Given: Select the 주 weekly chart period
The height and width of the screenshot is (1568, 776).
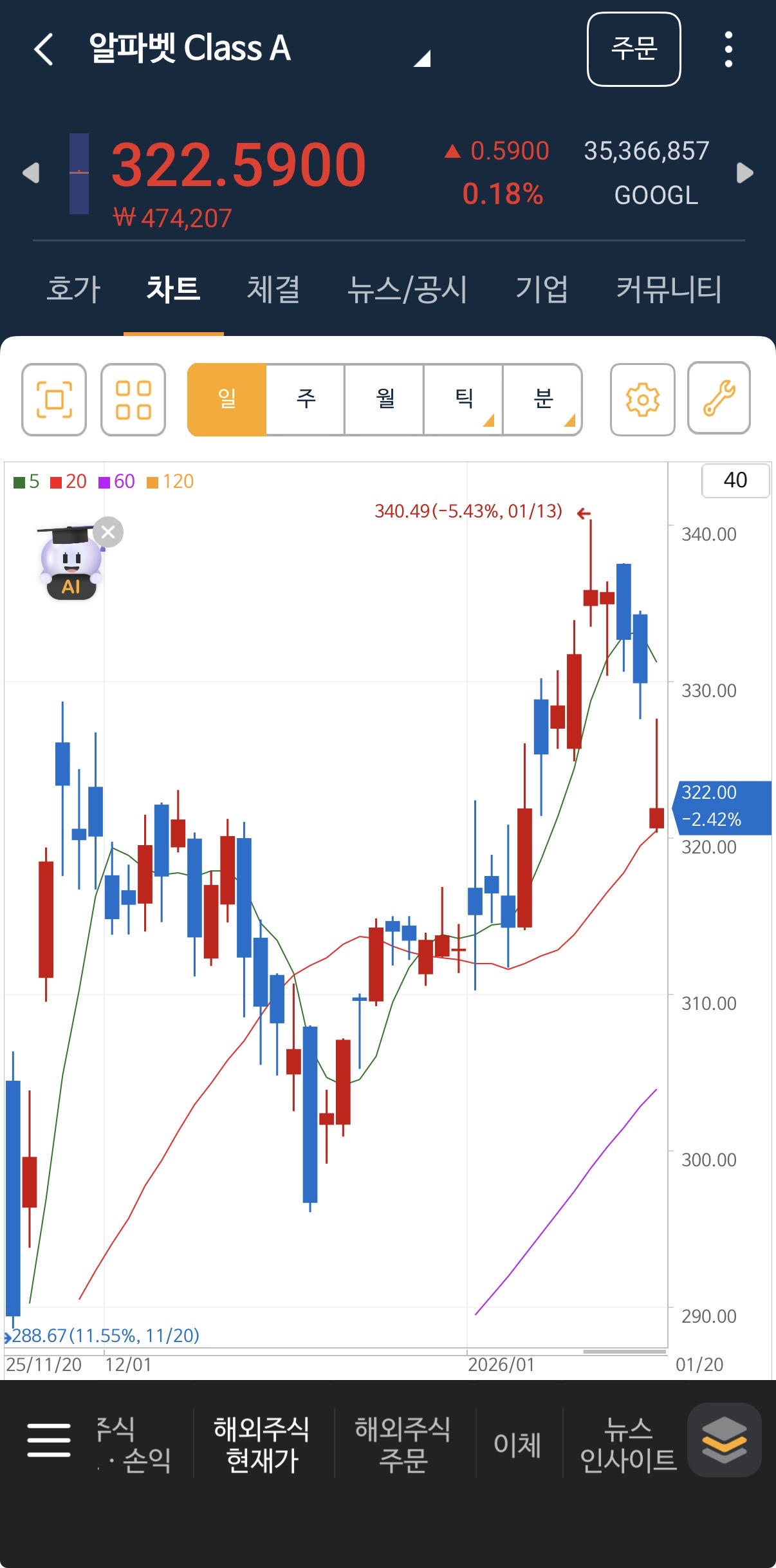Looking at the screenshot, I should (x=306, y=400).
